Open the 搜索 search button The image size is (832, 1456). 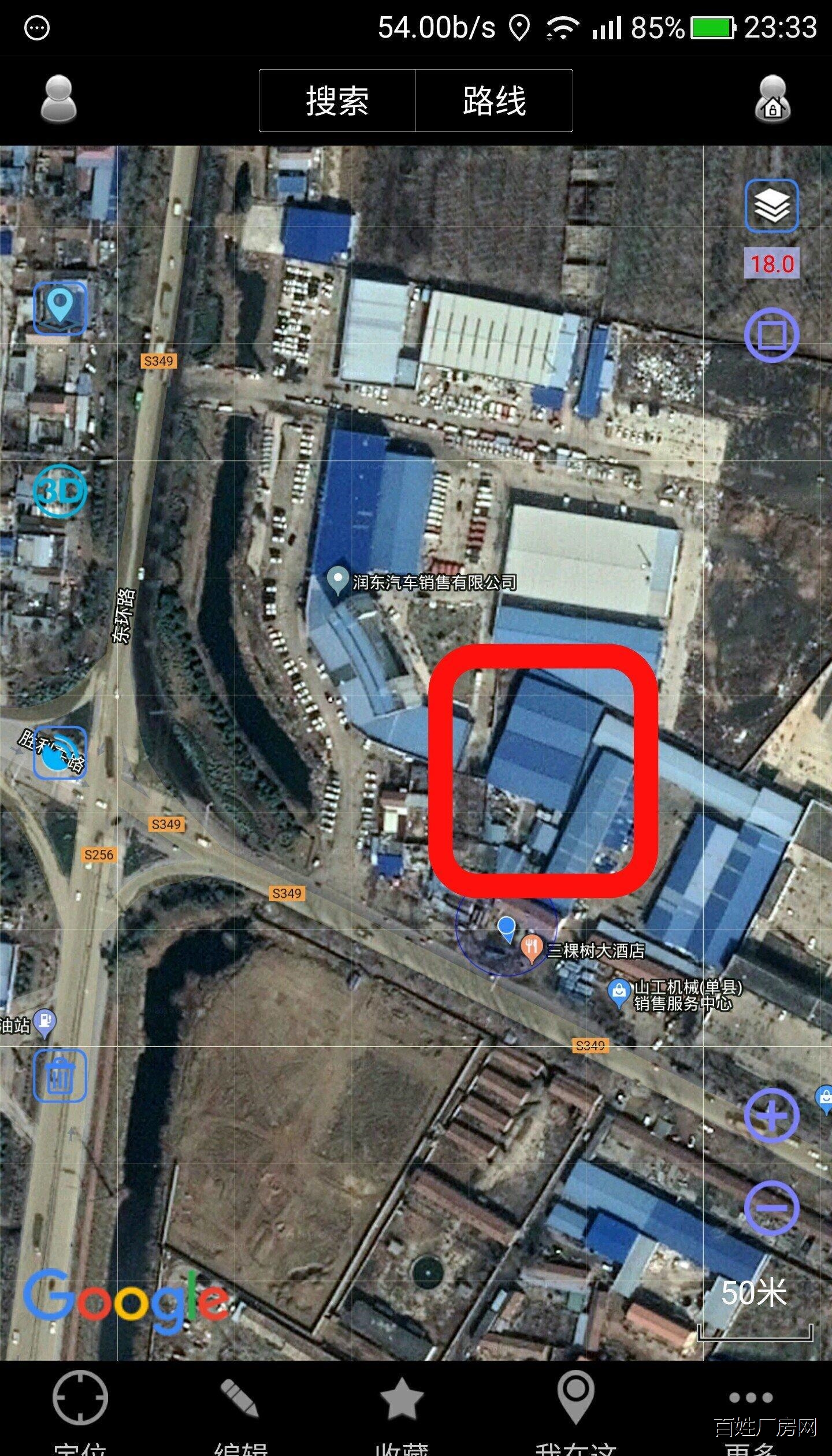pyautogui.click(x=337, y=101)
